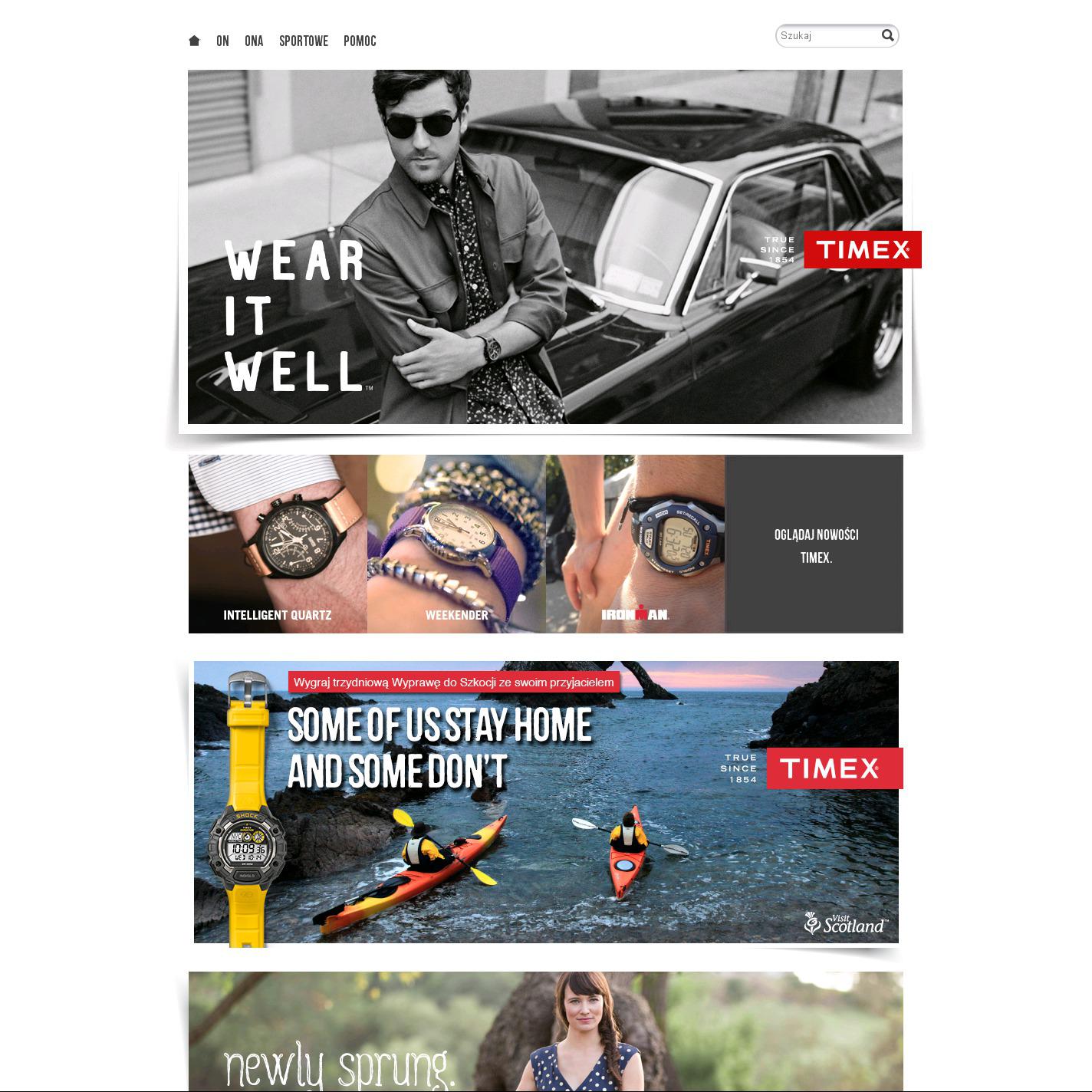The image size is (1092, 1092).
Task: Open the home icon in the menu
Action: point(194,41)
